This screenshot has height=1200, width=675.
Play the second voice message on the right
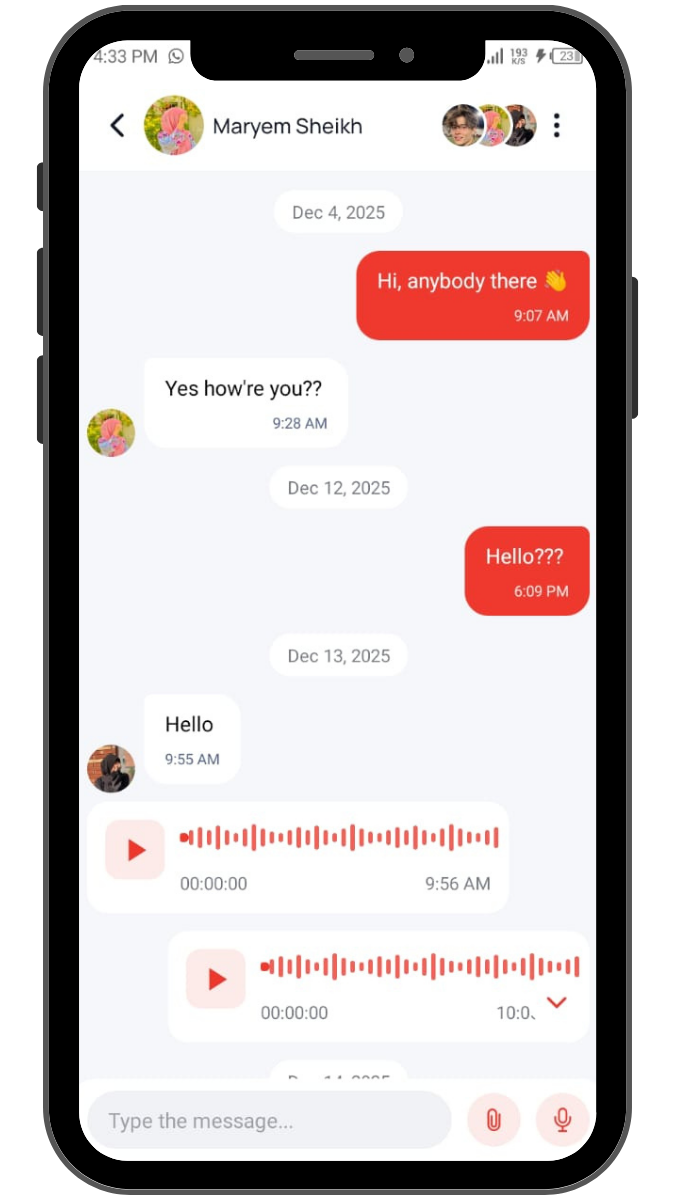pos(216,979)
